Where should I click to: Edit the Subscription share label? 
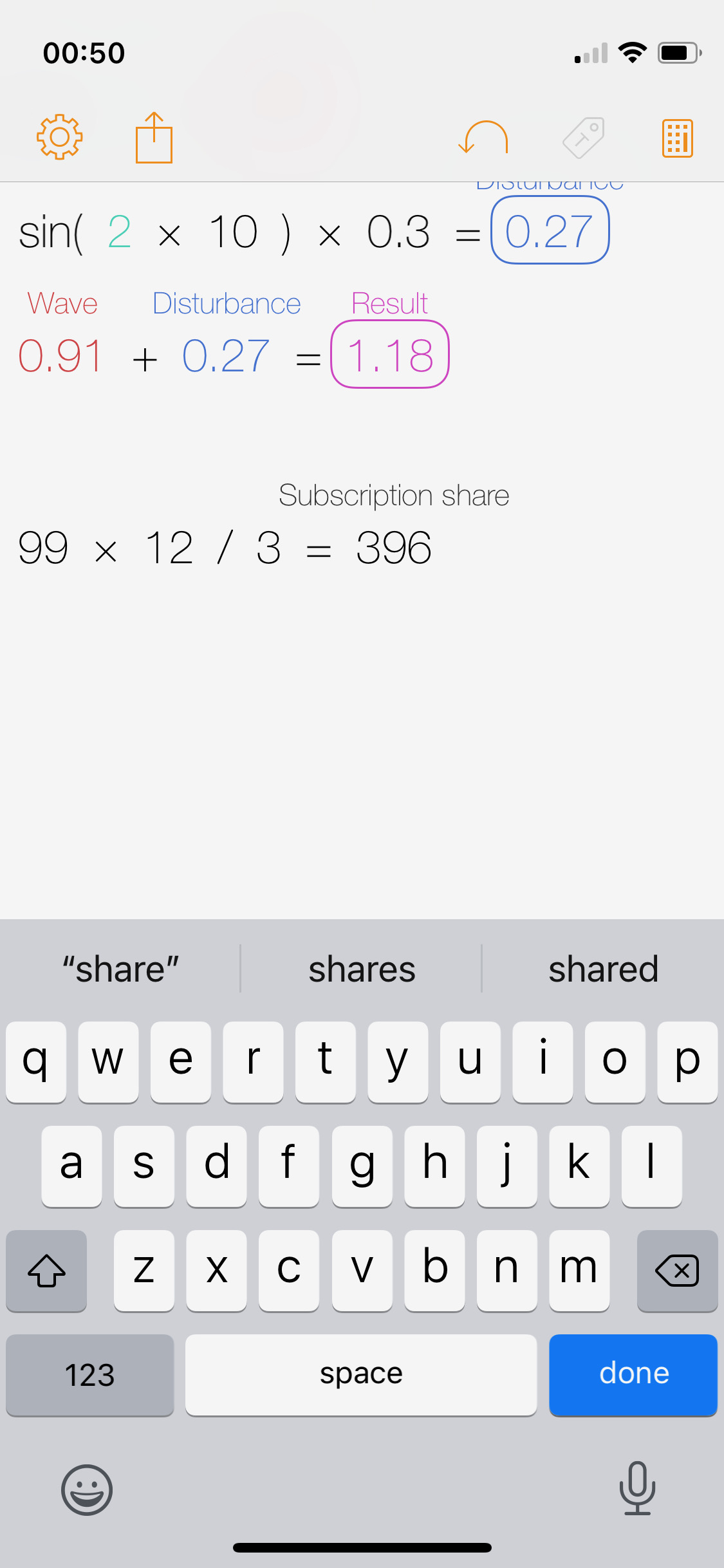pos(393,496)
